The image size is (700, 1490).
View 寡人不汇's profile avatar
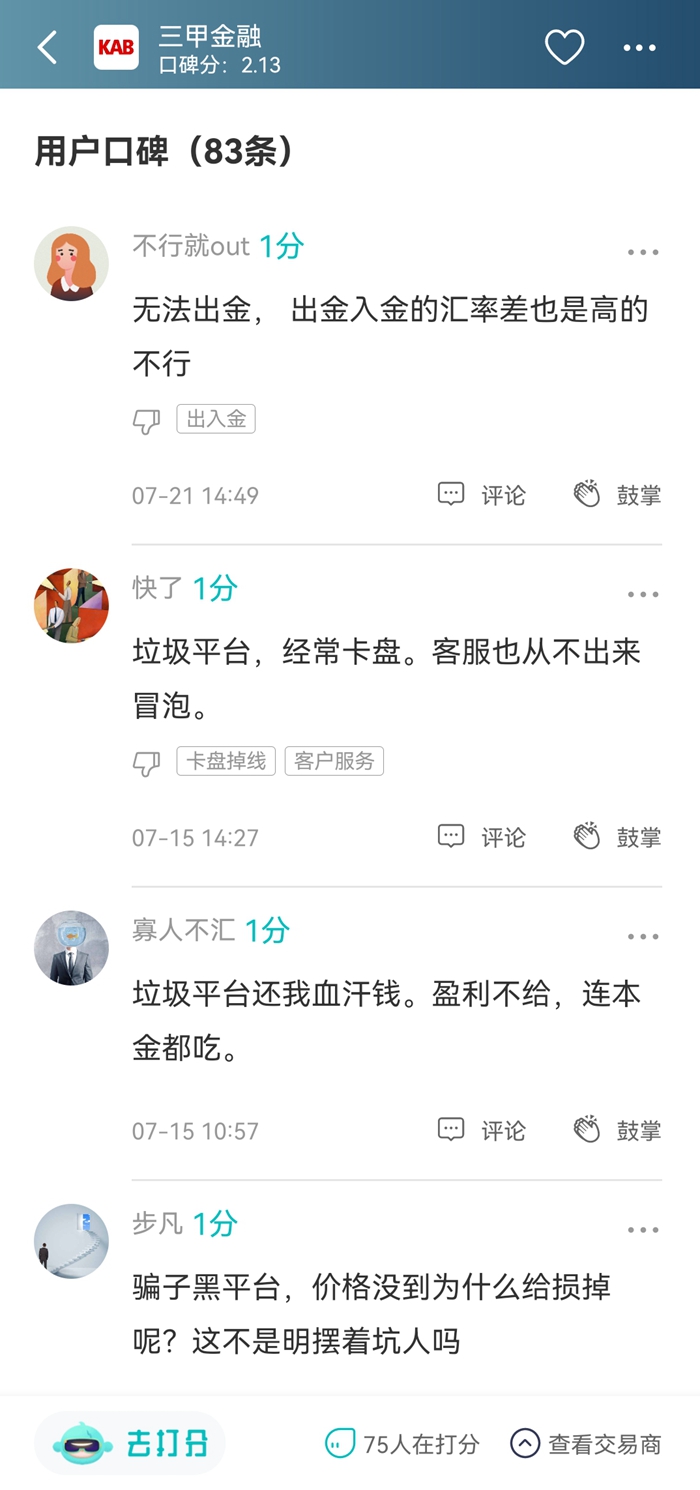point(71,947)
